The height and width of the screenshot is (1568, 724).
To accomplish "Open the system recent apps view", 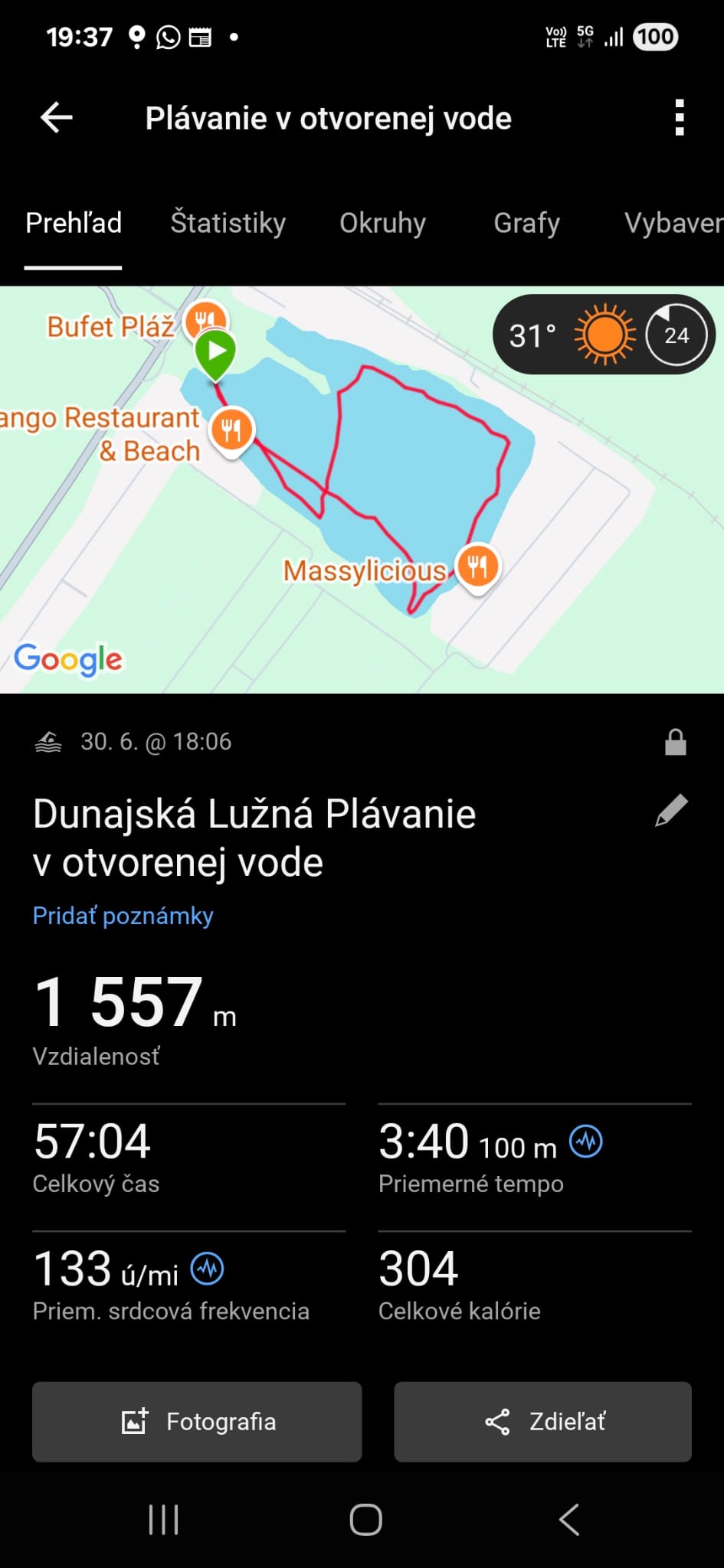I will [163, 1520].
